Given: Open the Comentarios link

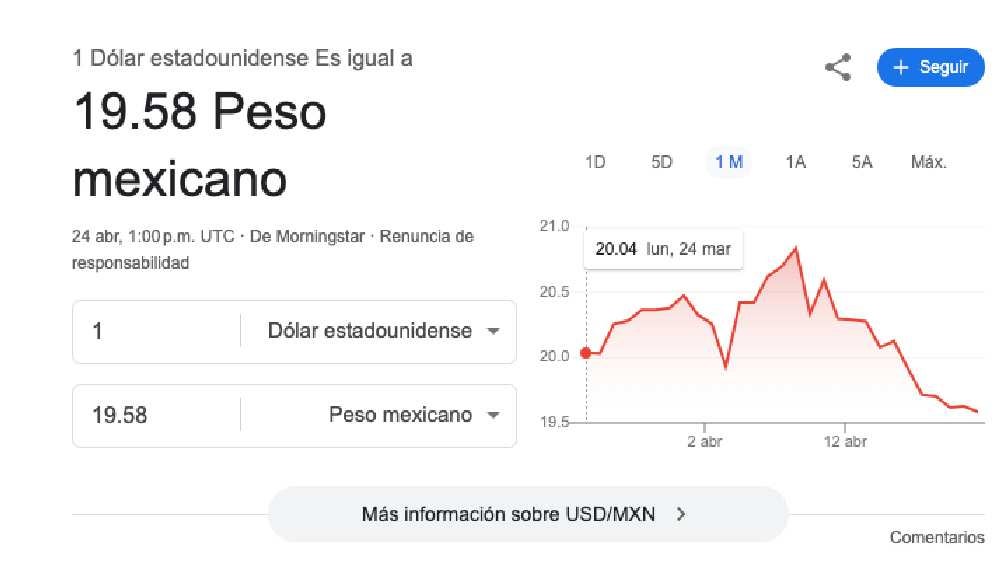Looking at the screenshot, I should [x=937, y=538].
